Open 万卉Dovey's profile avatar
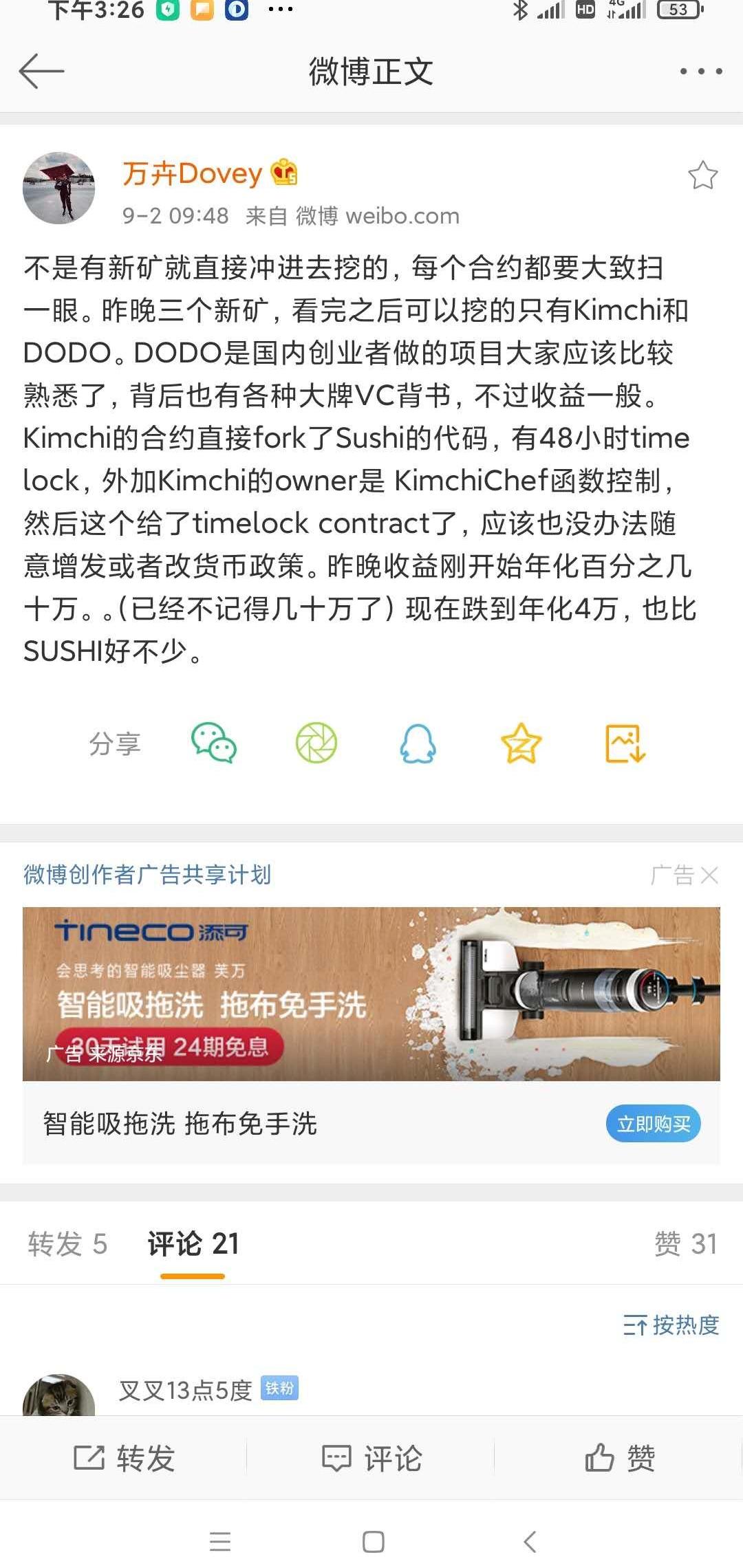This screenshot has height=1568, width=743. pyautogui.click(x=58, y=188)
